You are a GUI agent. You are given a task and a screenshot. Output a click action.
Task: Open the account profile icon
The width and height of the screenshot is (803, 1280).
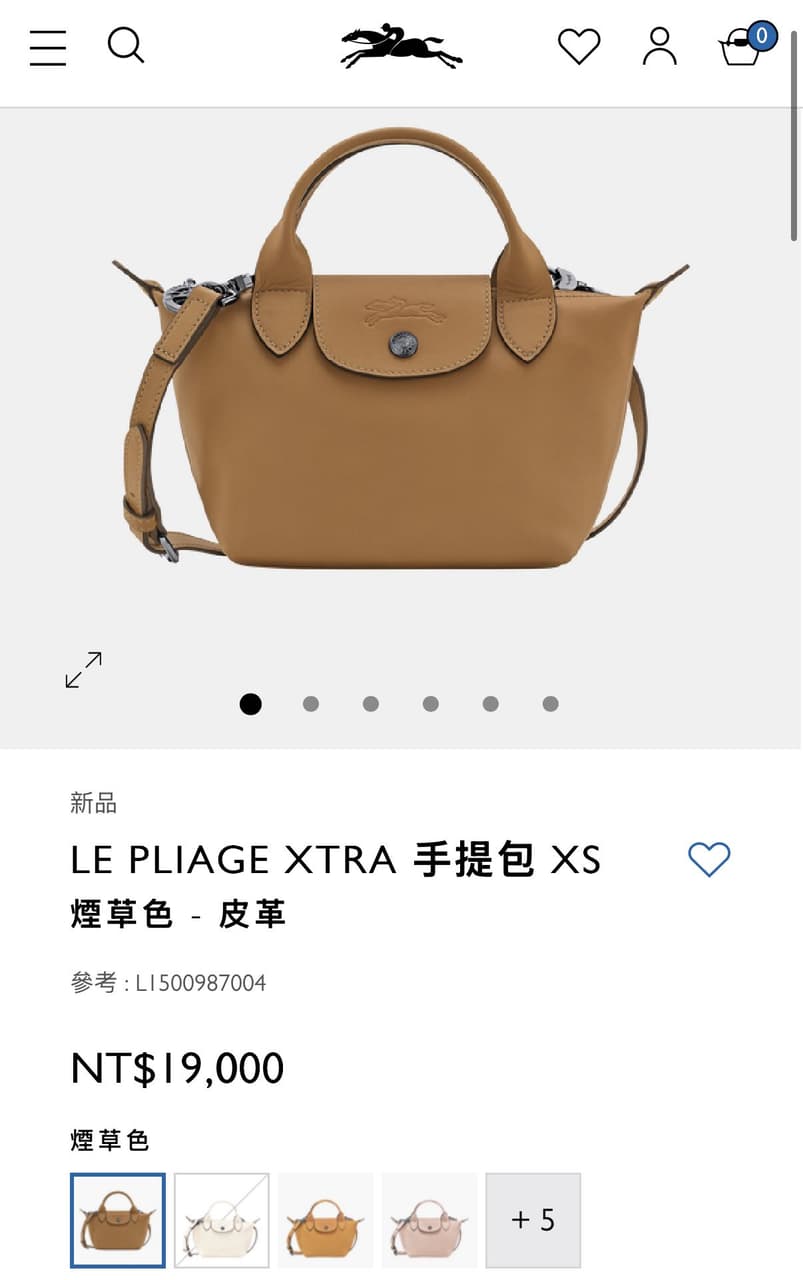659,47
